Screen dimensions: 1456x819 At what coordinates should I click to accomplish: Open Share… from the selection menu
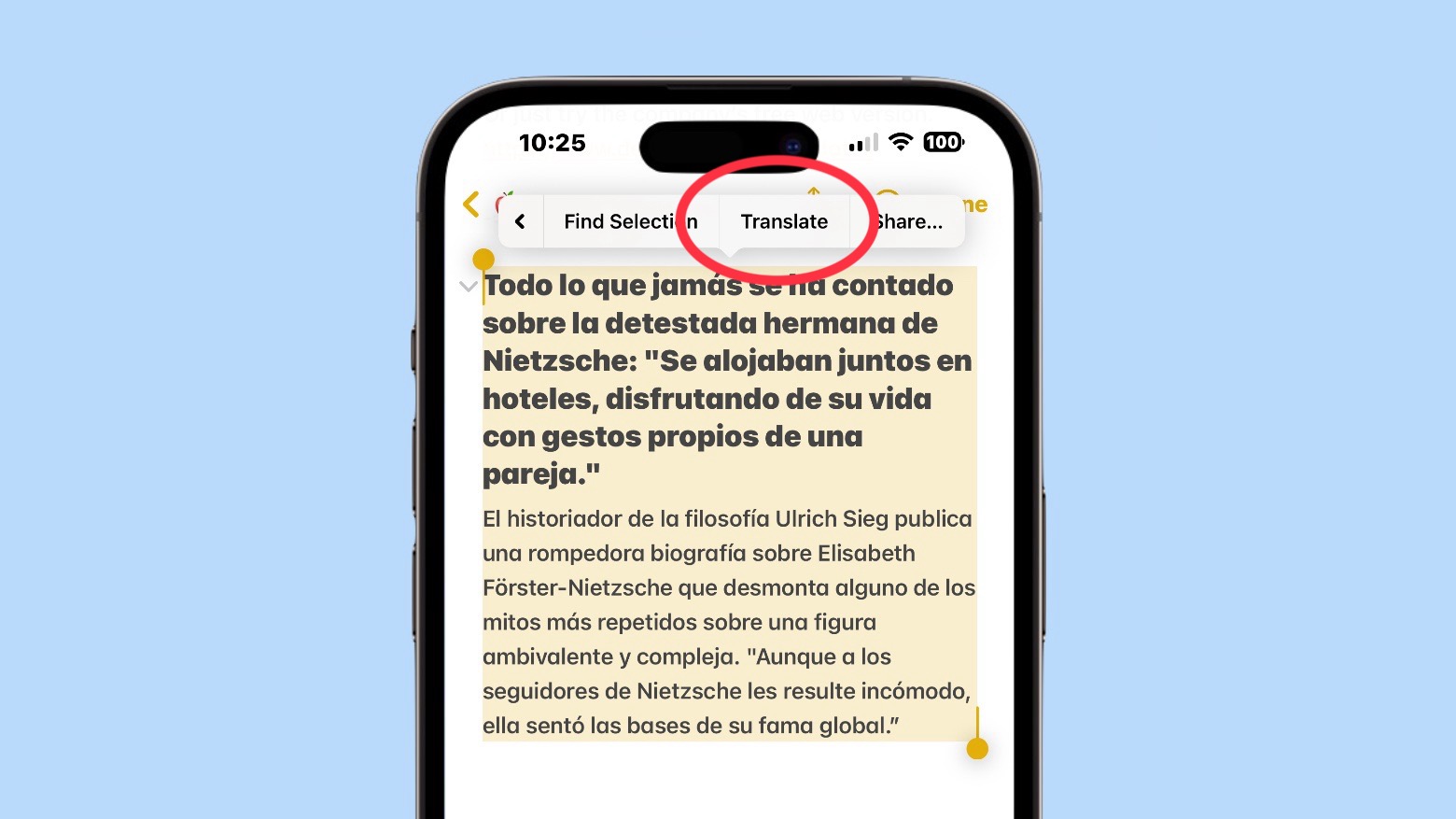908,221
